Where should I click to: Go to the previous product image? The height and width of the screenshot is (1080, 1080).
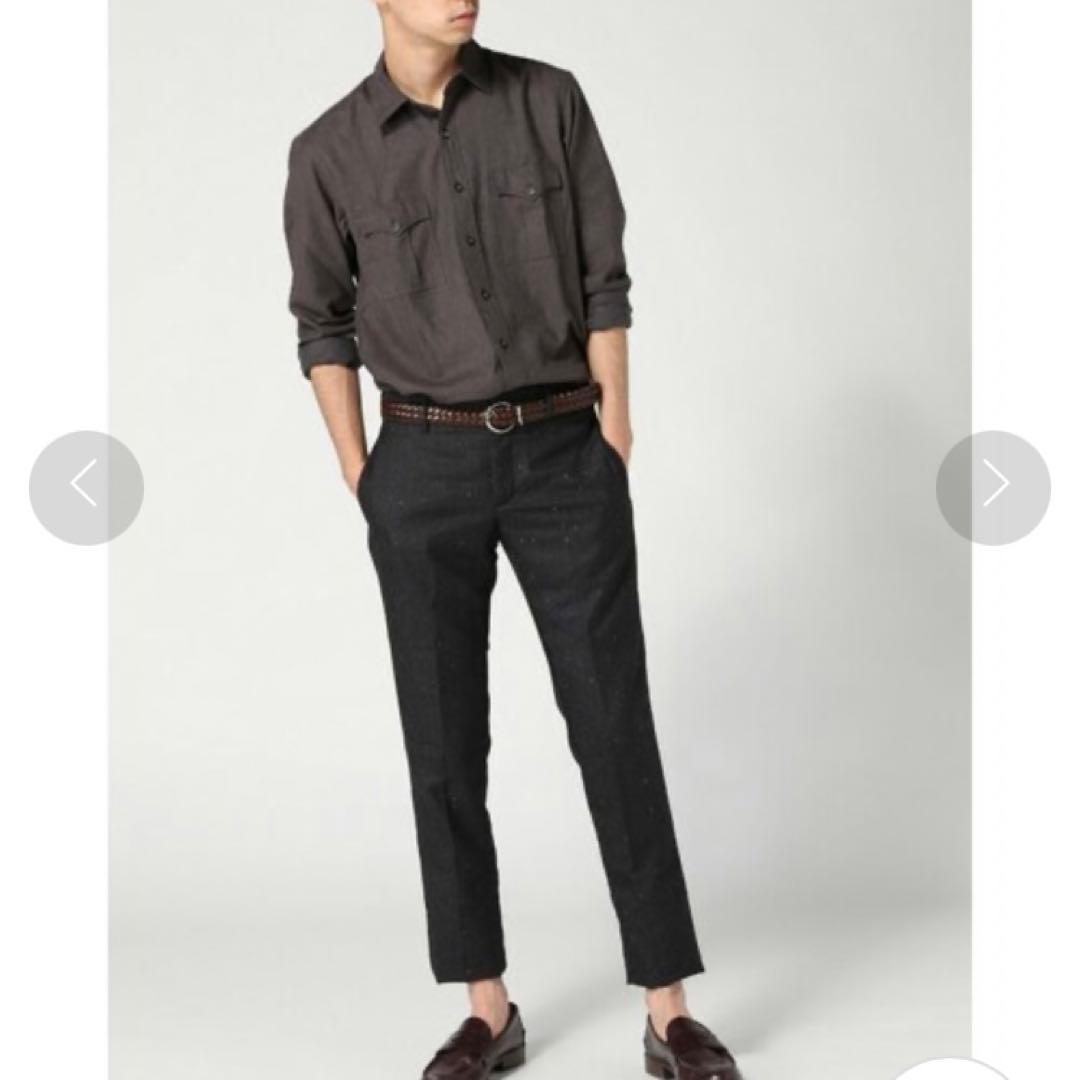(86, 487)
